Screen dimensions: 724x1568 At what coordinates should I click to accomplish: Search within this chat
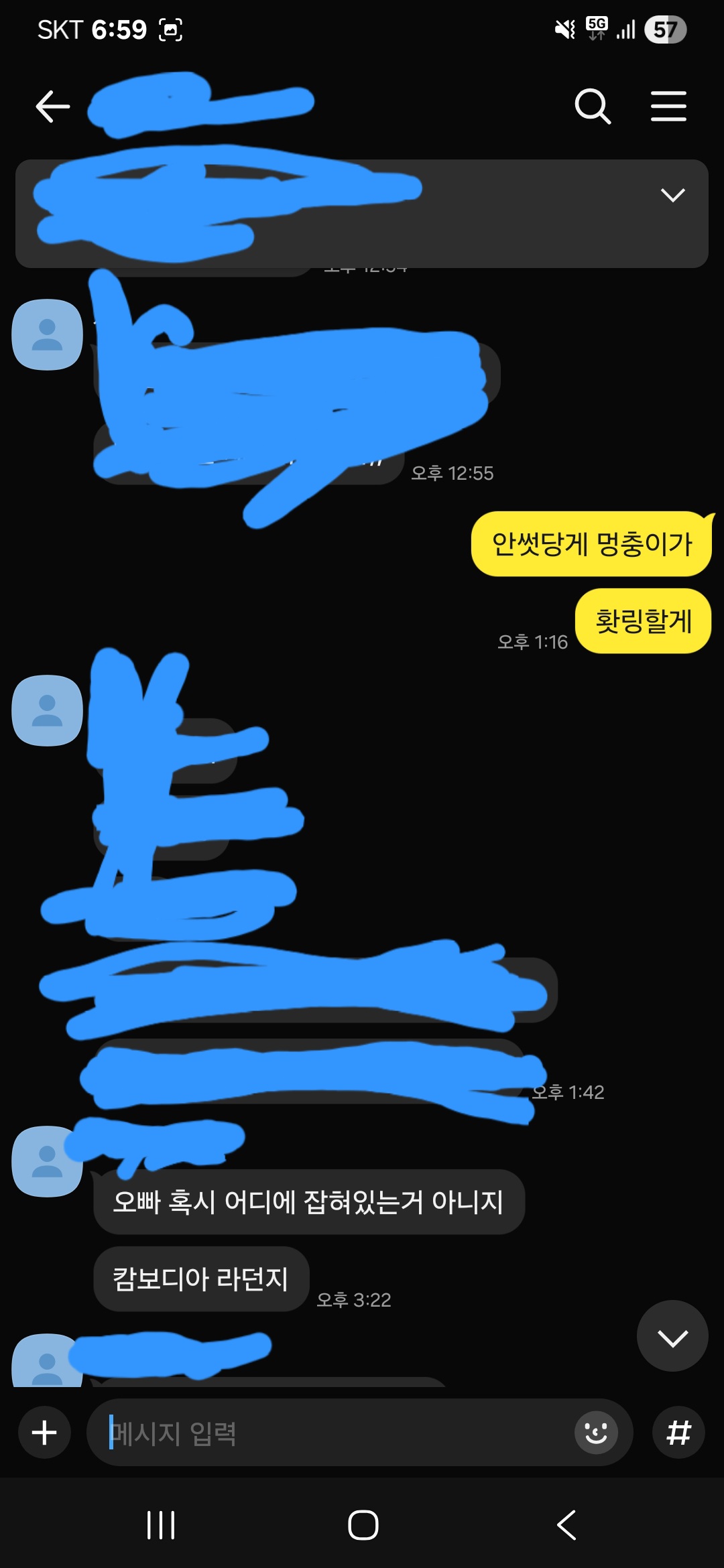593,107
